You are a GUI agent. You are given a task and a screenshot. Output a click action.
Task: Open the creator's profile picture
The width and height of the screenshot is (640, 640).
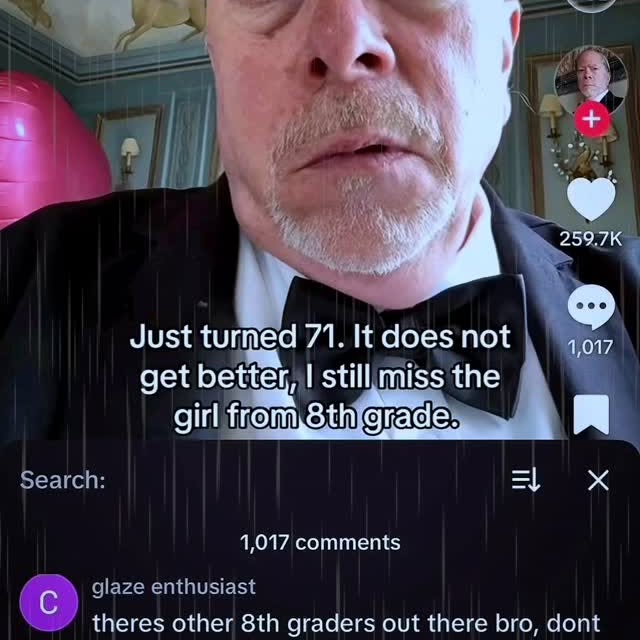click(592, 80)
